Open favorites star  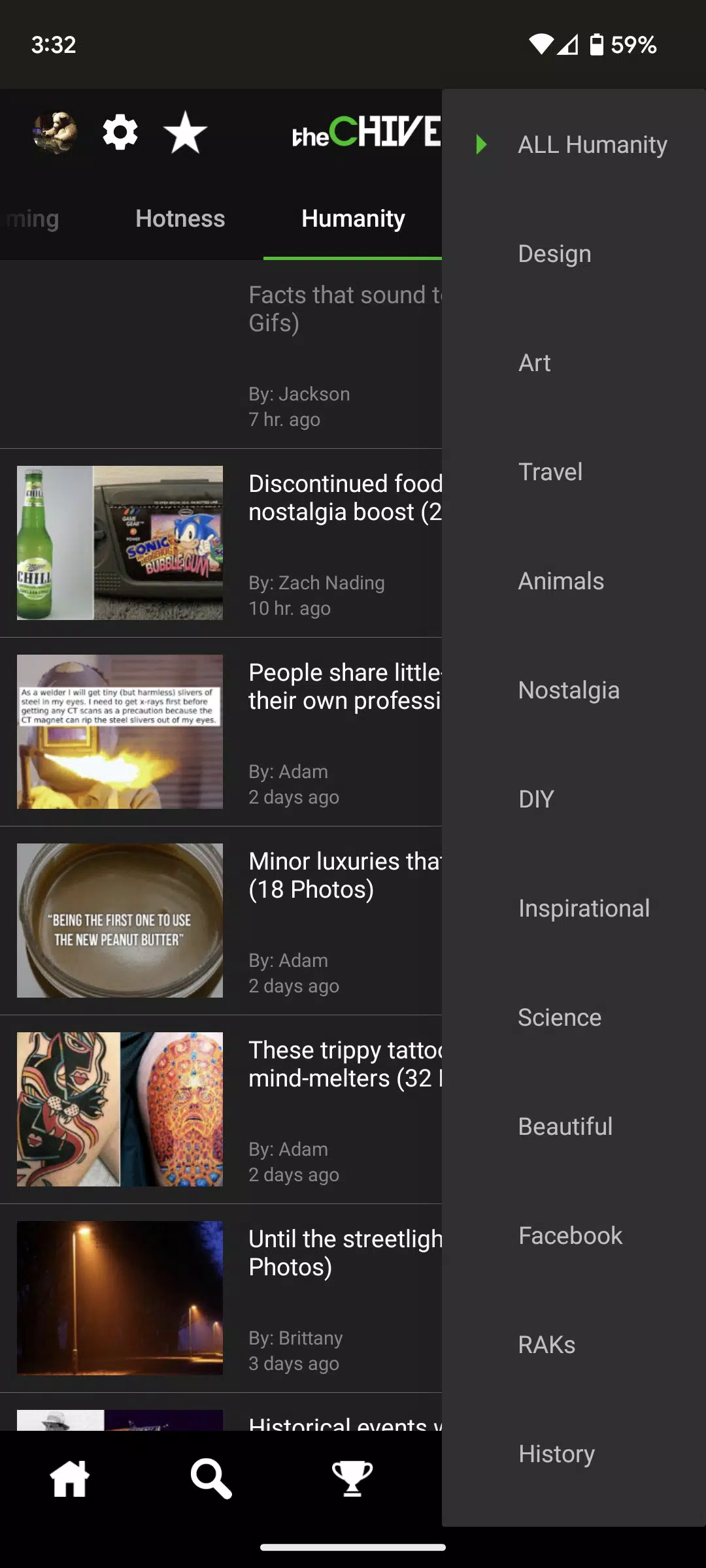click(186, 133)
